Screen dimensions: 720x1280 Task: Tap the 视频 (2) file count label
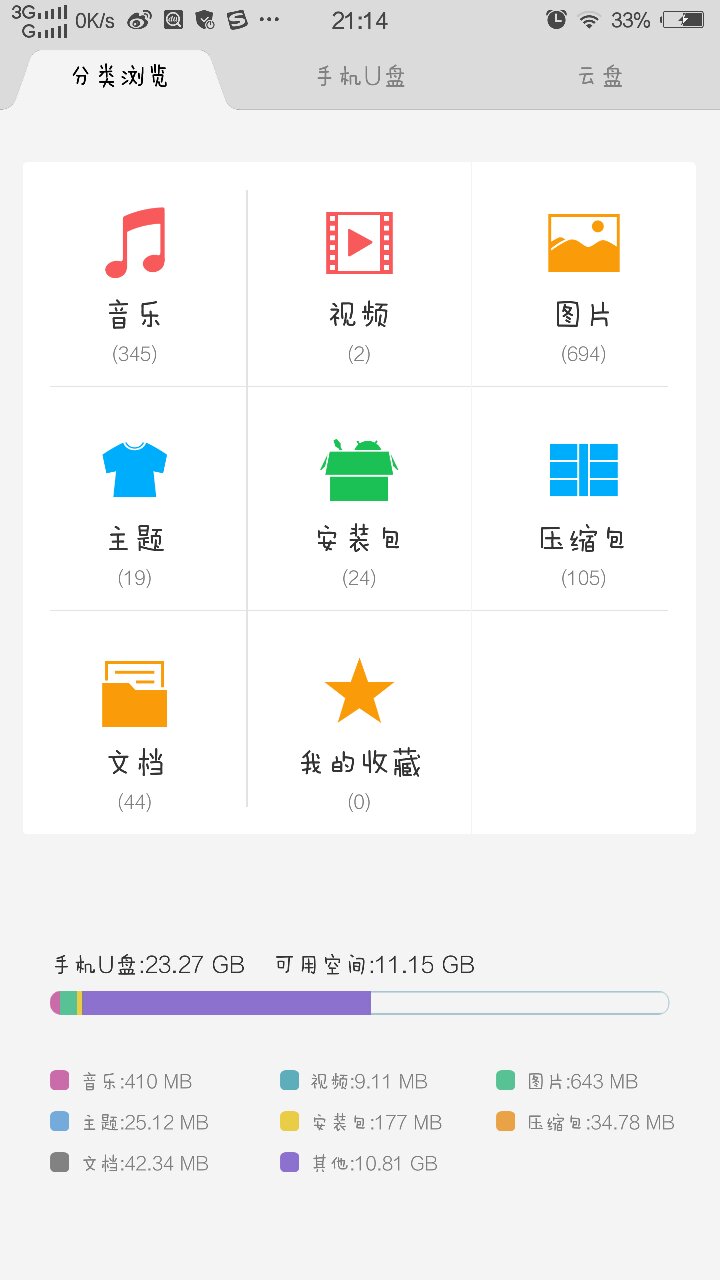click(358, 353)
